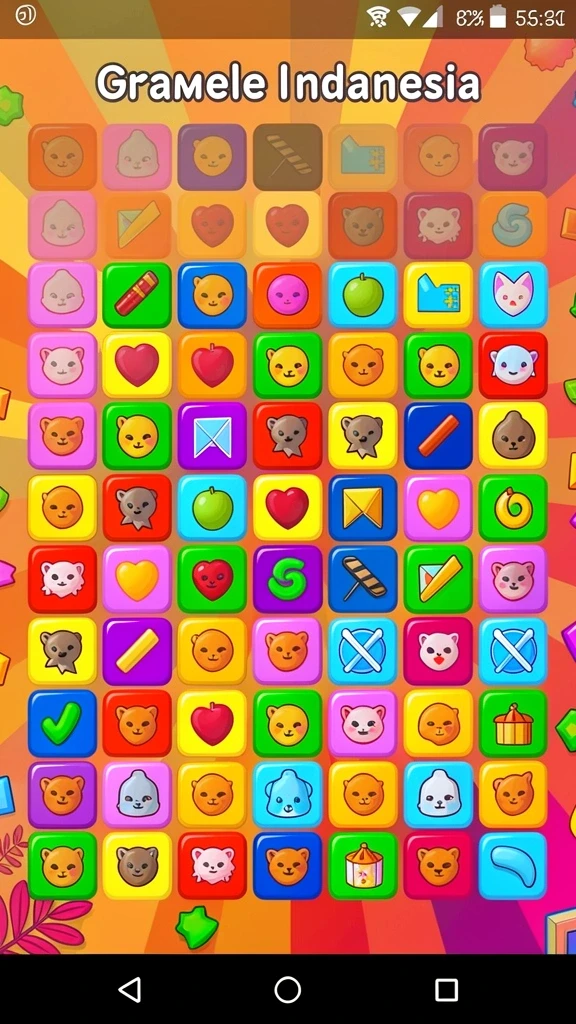Select the yellow bar on purple tile
Viewport: 576px width, 1024px height.
pos(137,651)
